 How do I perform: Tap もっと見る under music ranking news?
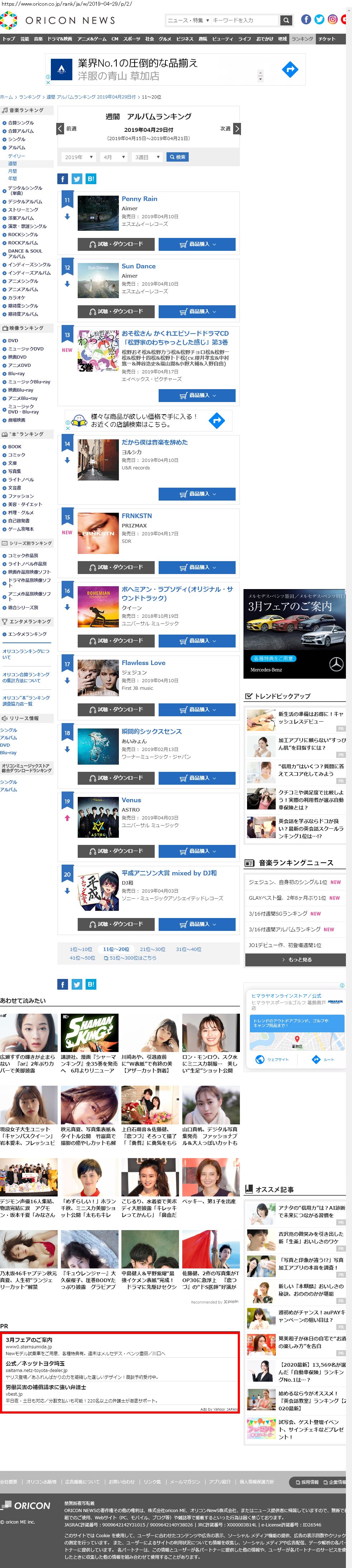[295, 960]
